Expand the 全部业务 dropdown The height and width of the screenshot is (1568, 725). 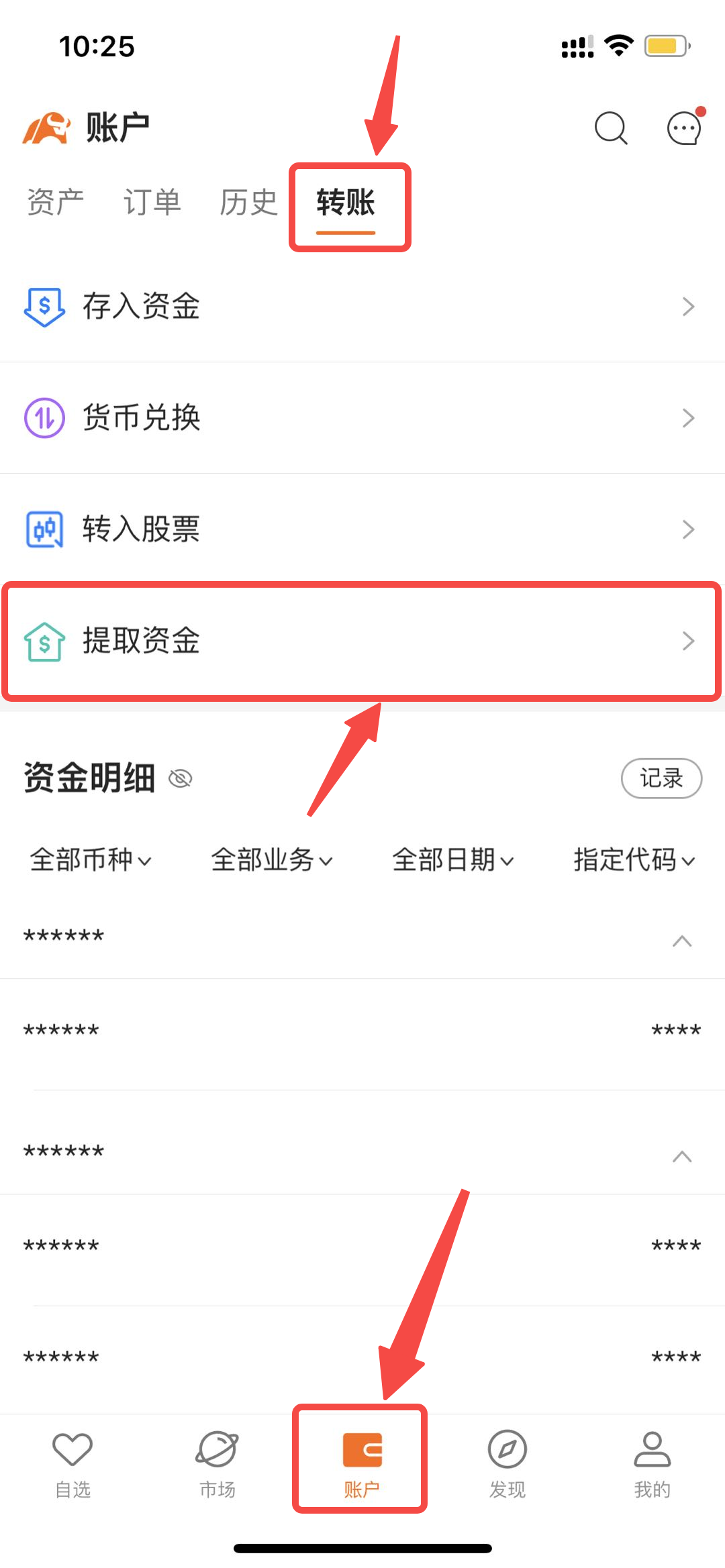[272, 859]
